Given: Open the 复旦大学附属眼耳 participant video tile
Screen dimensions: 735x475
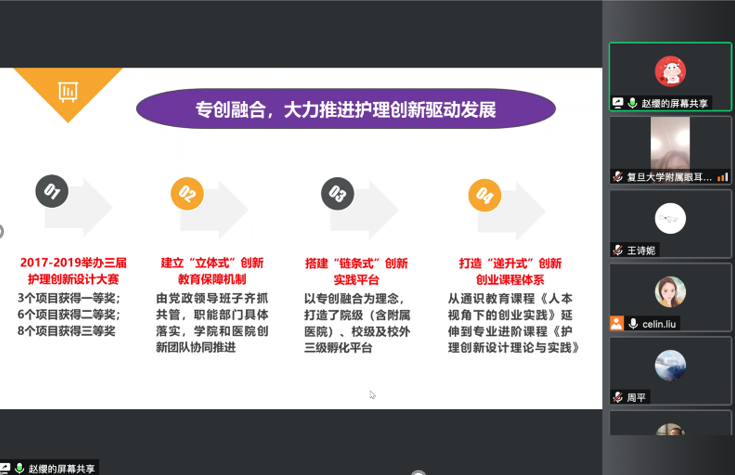Looking at the screenshot, I should (x=670, y=148).
